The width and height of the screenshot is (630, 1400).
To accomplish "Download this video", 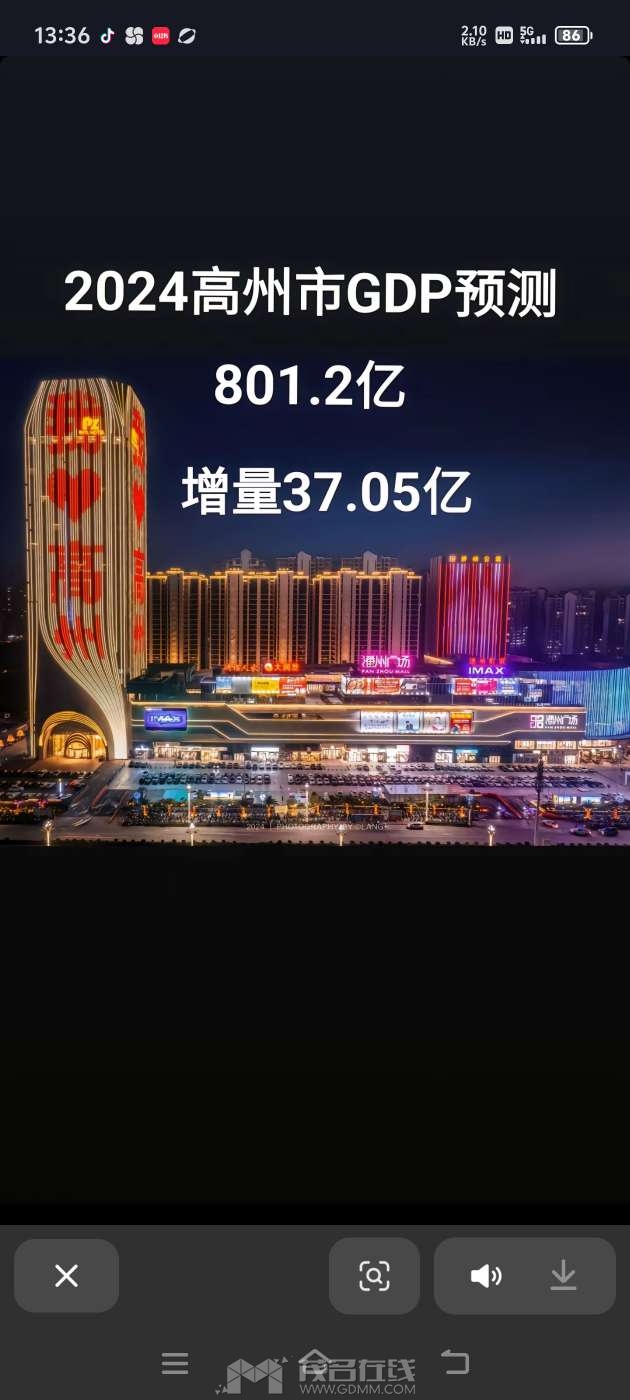I will (564, 1275).
